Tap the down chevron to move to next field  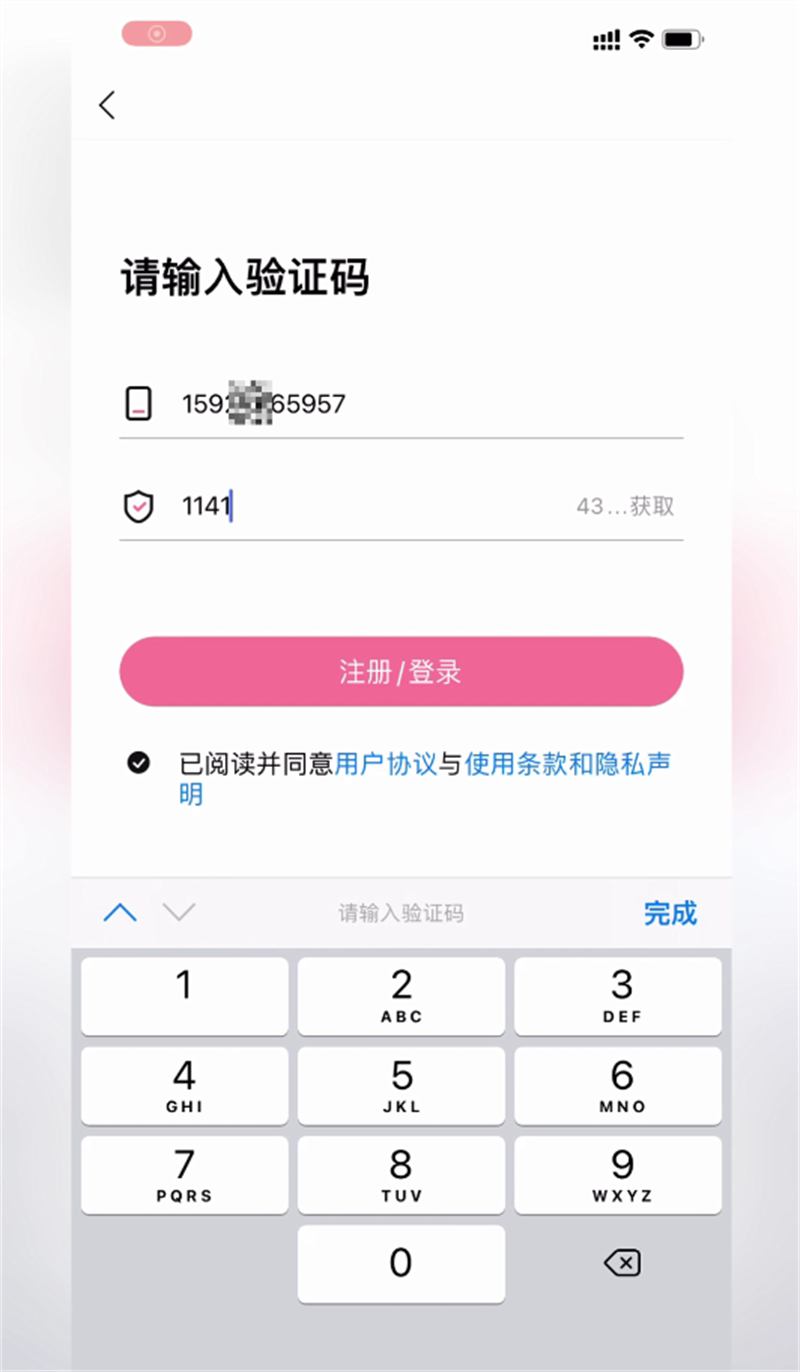click(178, 913)
